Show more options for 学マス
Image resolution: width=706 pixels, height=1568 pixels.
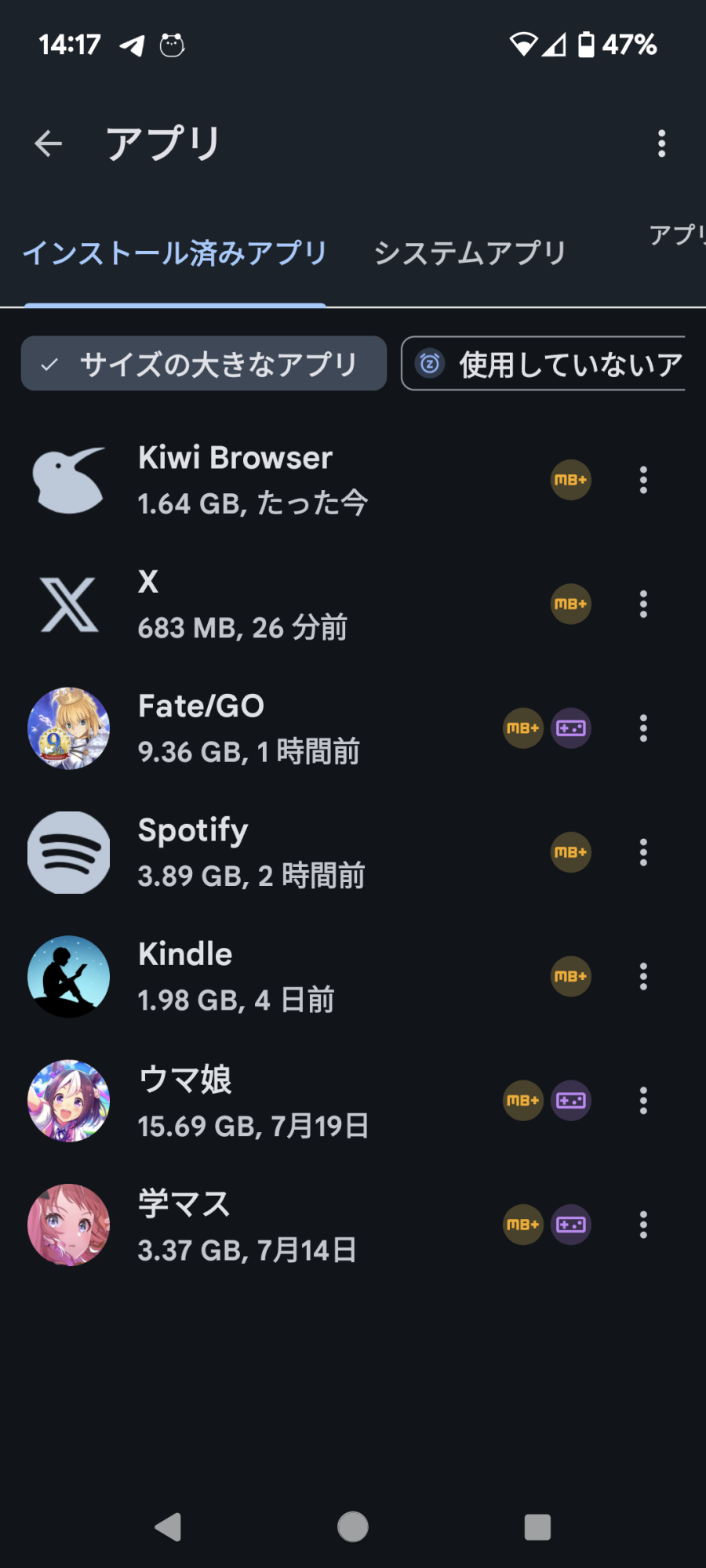click(x=643, y=1225)
